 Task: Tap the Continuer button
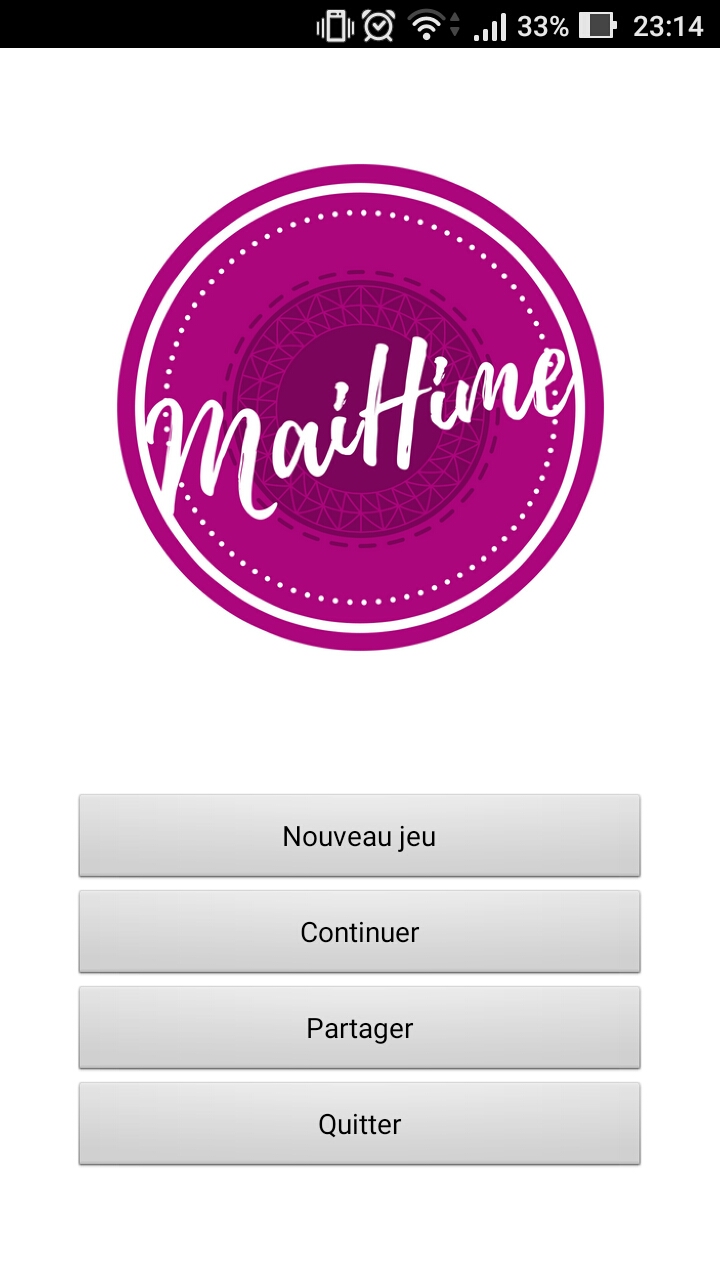pos(360,932)
